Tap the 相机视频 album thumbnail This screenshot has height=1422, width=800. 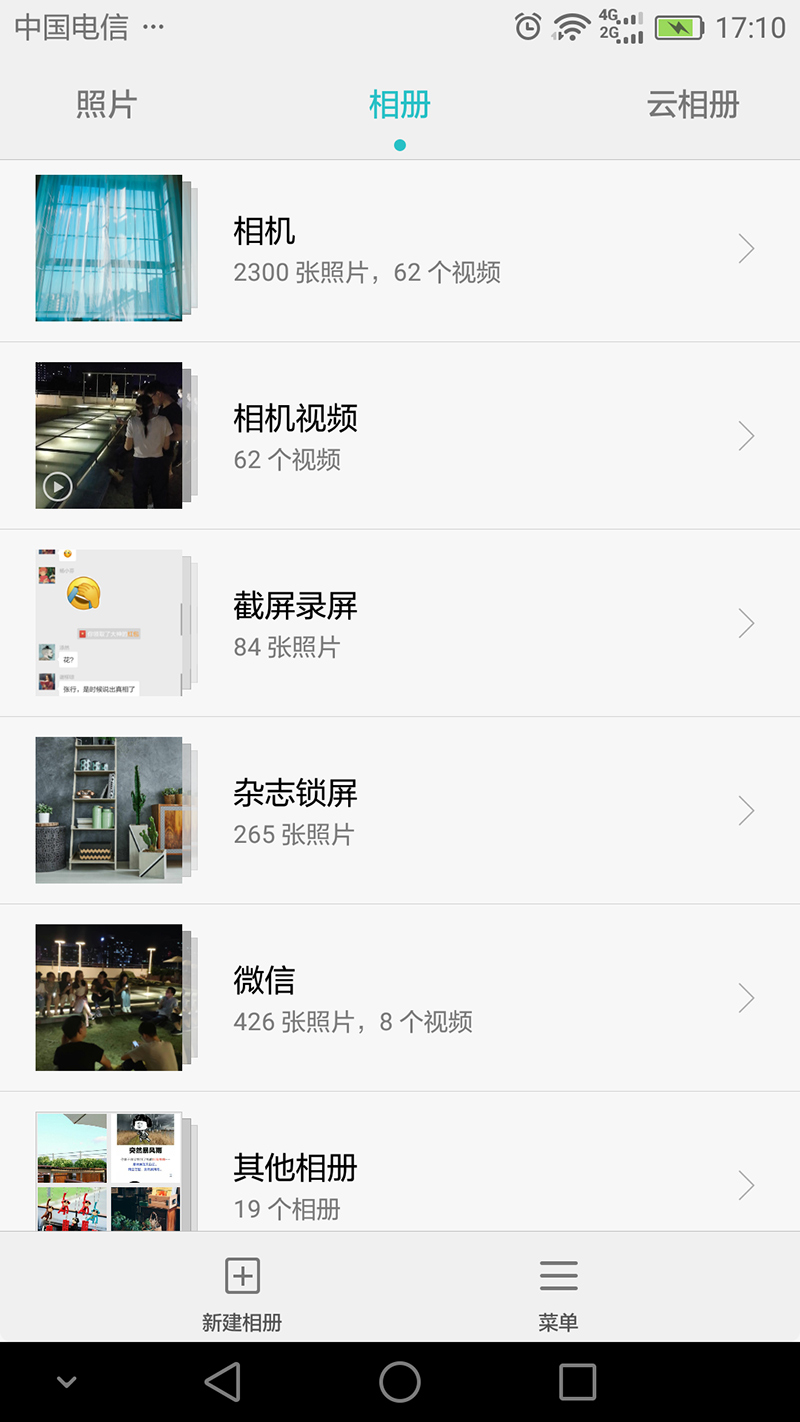[108, 435]
